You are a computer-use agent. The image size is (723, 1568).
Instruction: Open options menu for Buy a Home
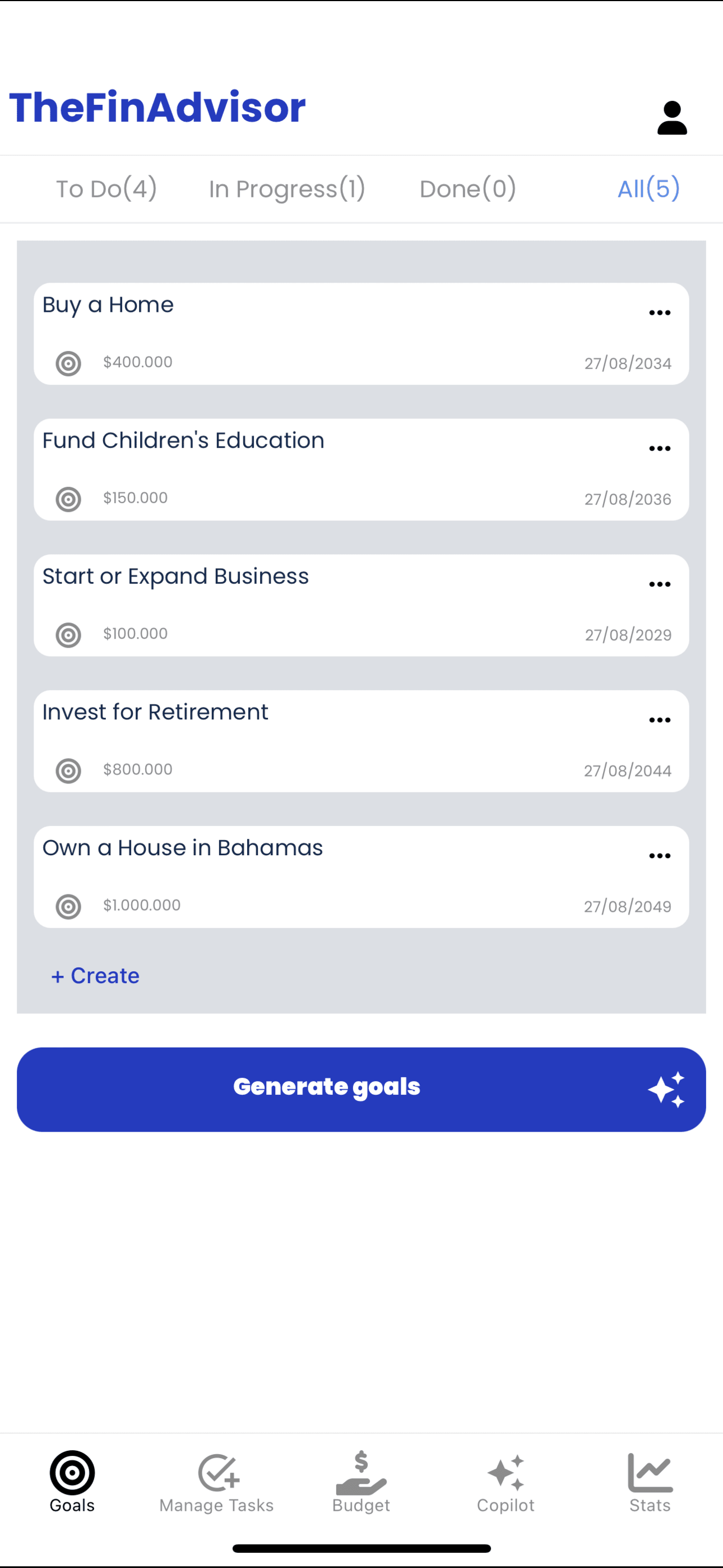(x=659, y=312)
